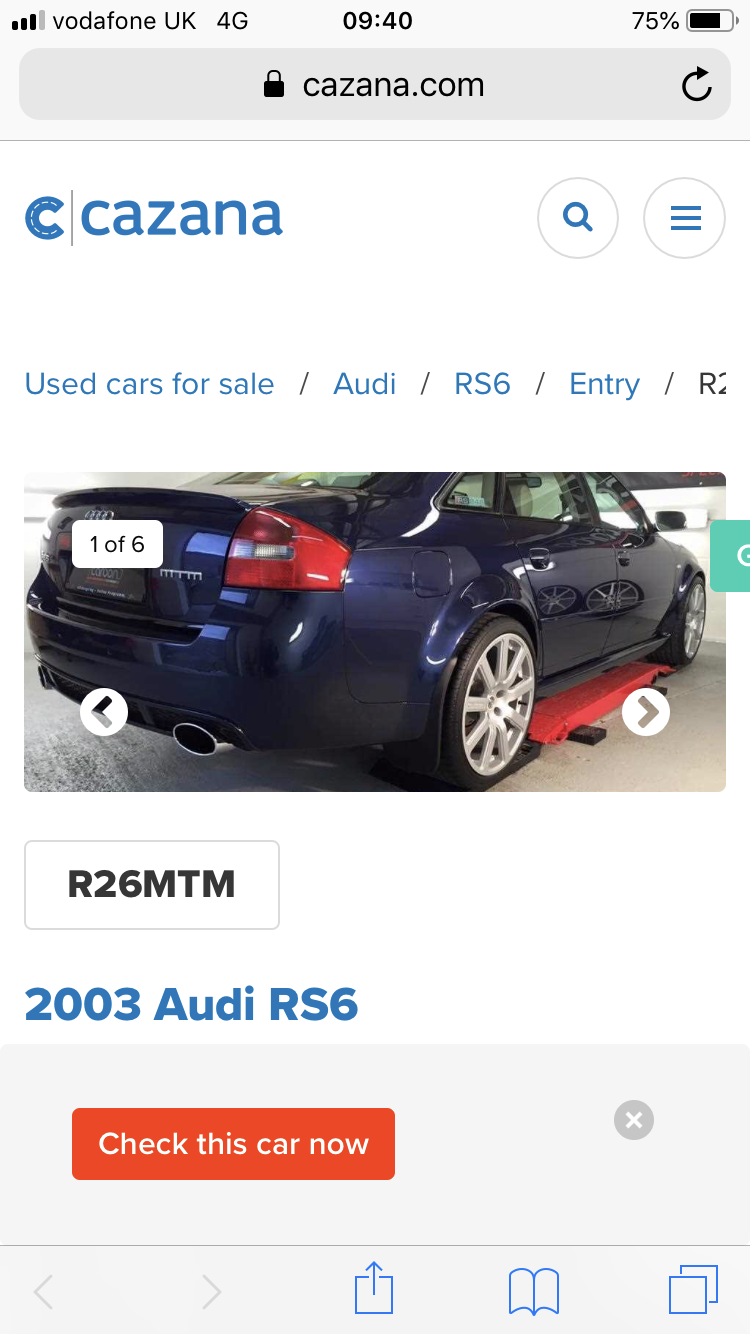Show the previous car photo
Image resolution: width=750 pixels, height=1334 pixels.
tap(104, 712)
